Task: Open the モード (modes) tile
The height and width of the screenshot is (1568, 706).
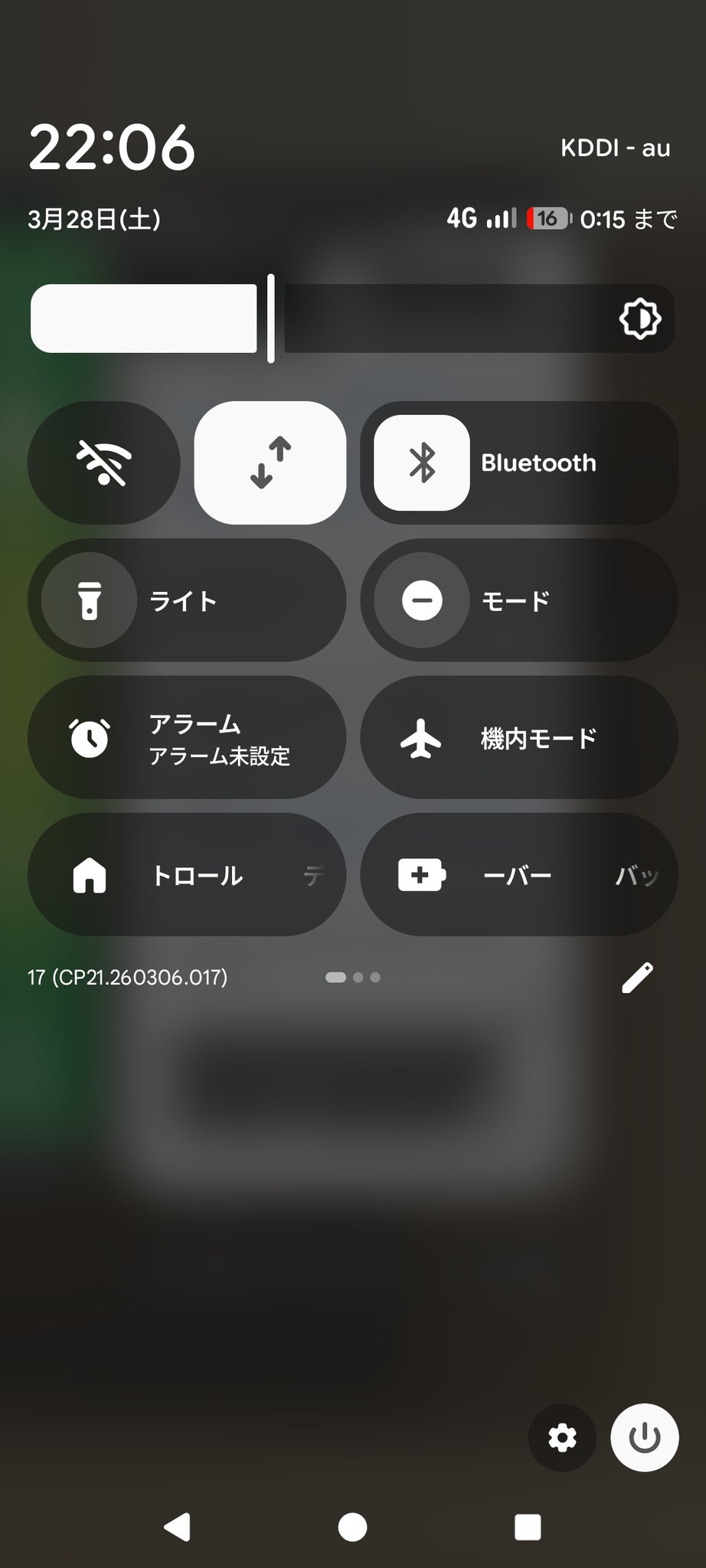Action: (x=519, y=601)
